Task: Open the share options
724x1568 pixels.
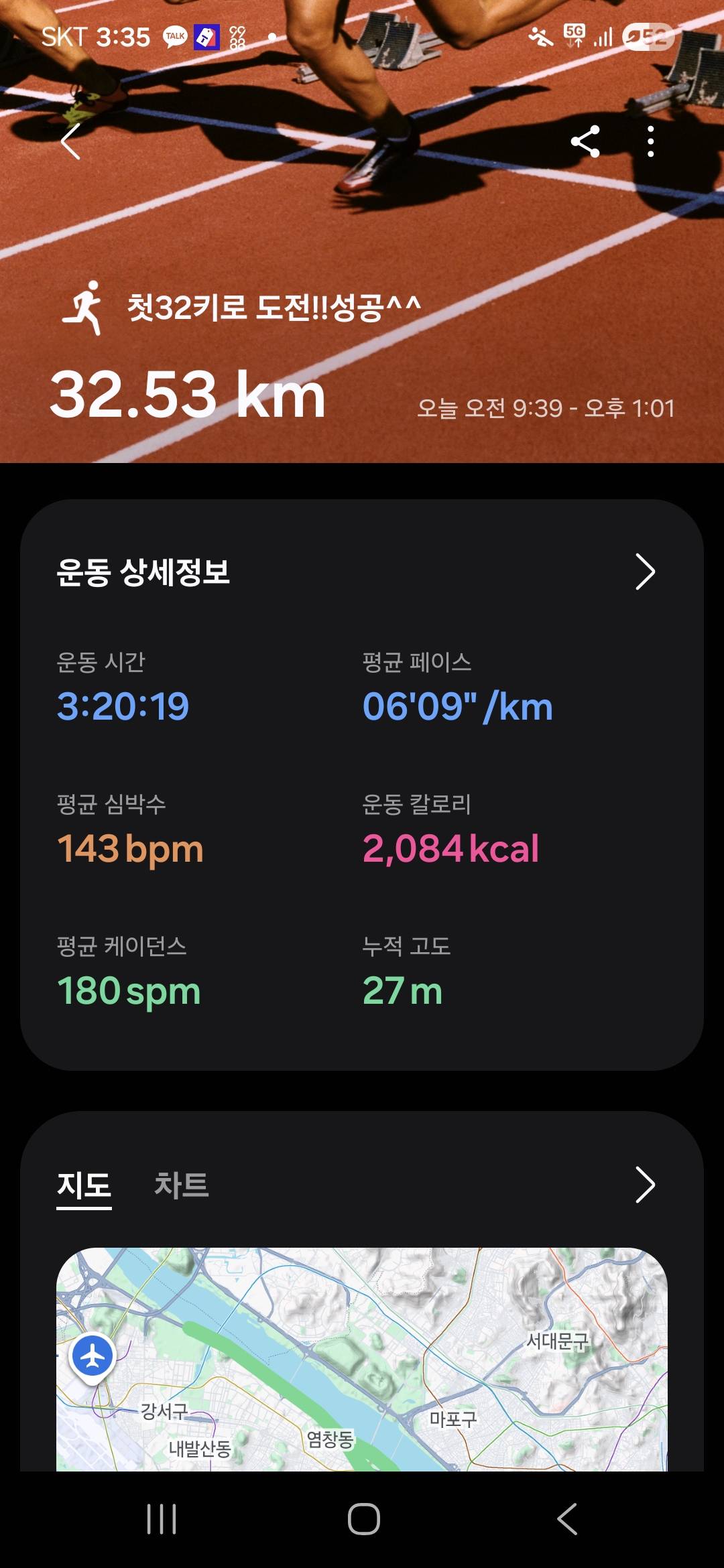Action: 587,142
